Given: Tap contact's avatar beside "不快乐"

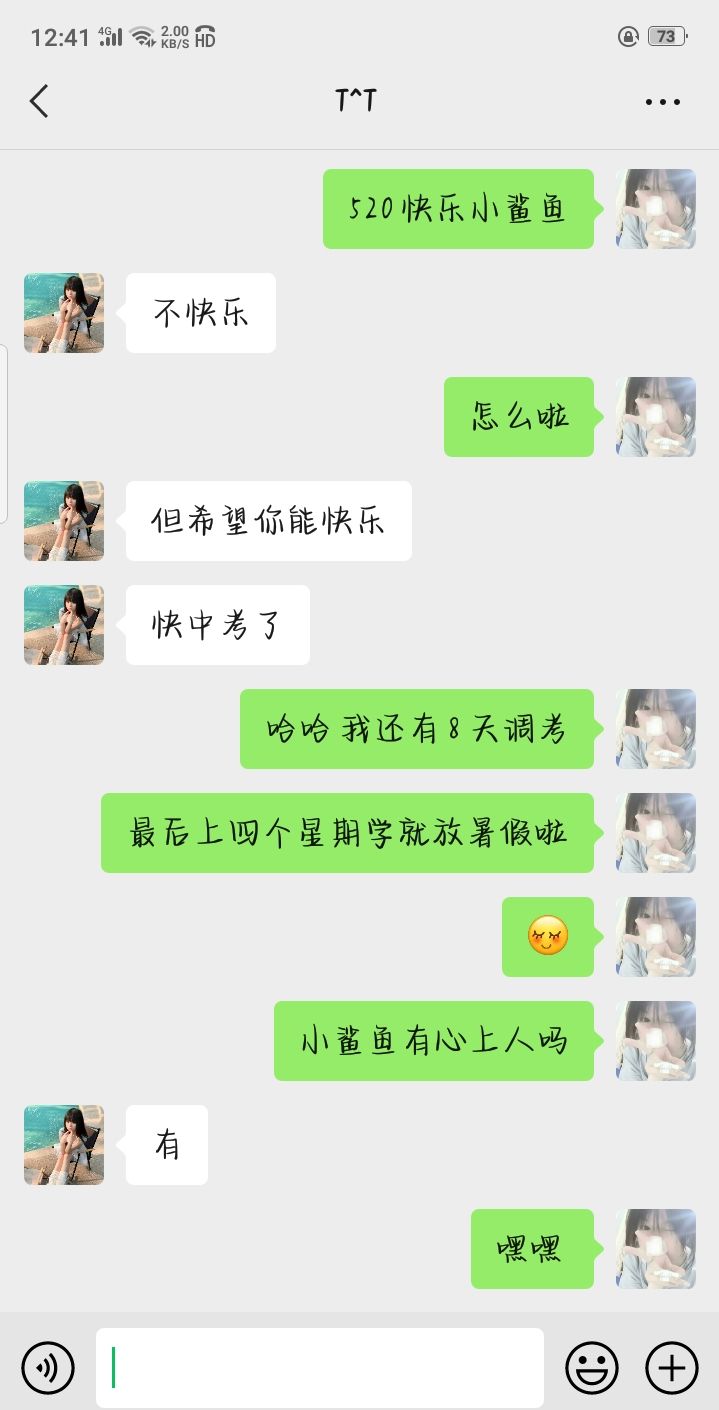Looking at the screenshot, I should coord(64,313).
